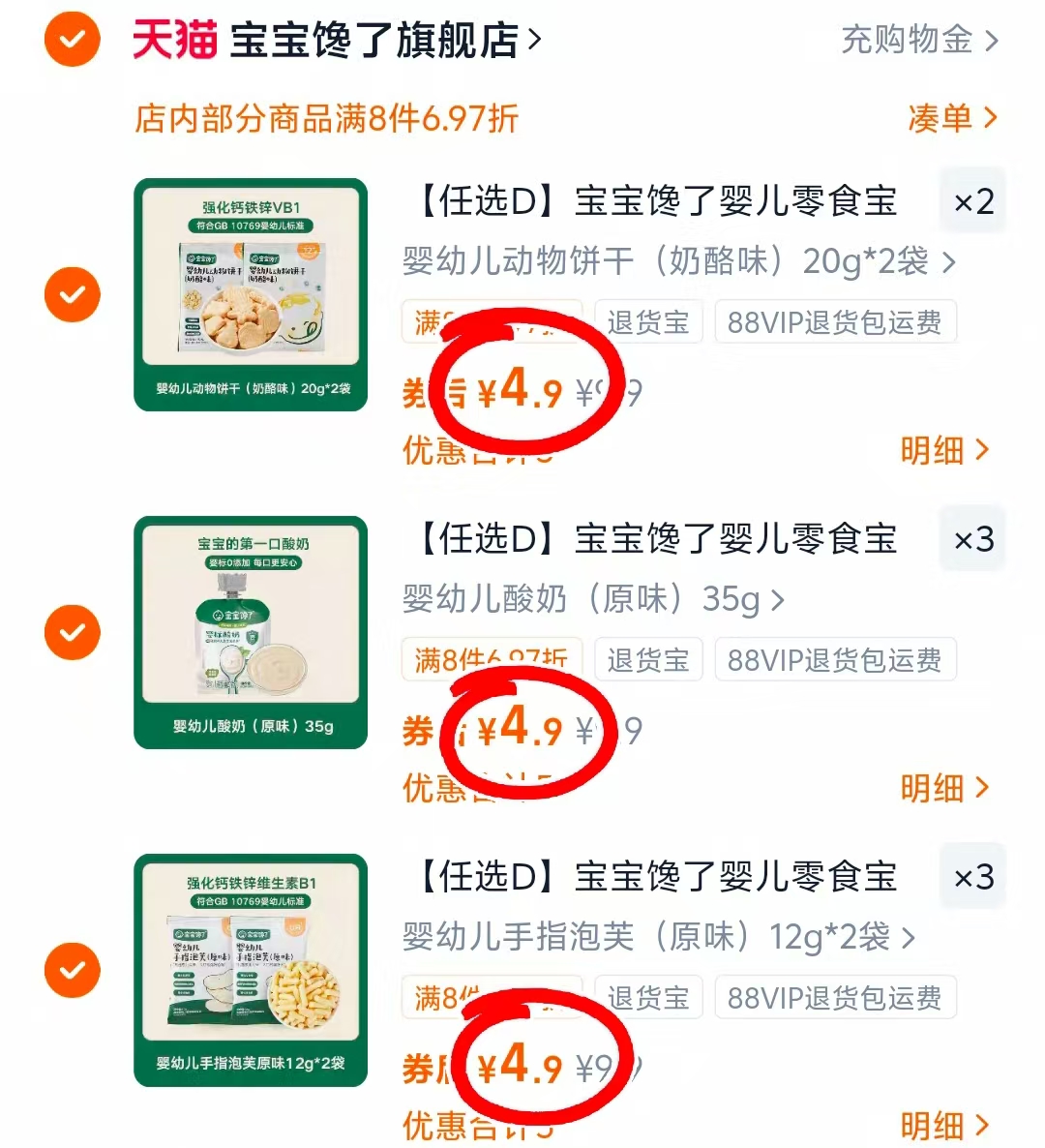Deselect the 手指泡芙 item

pyautogui.click(x=71, y=970)
